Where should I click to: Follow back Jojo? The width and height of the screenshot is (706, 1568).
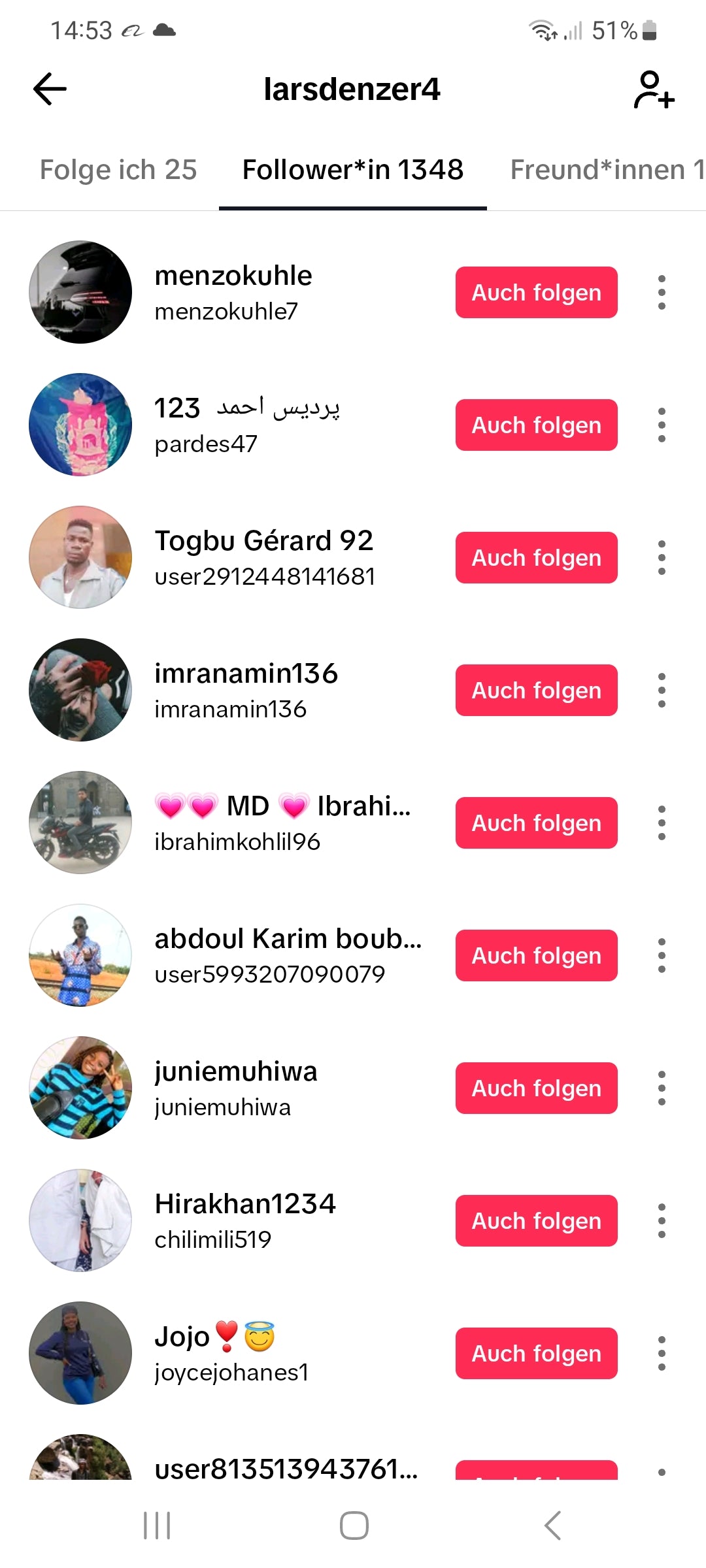536,1354
